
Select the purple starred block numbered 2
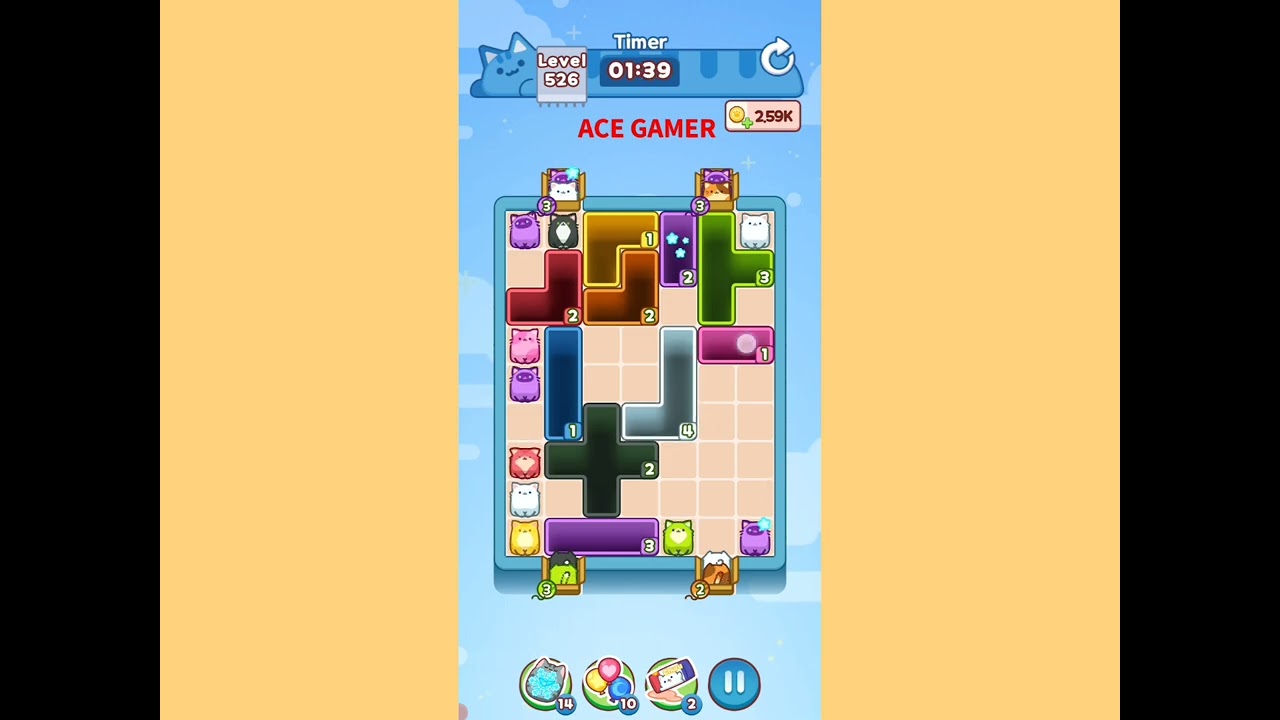point(677,248)
